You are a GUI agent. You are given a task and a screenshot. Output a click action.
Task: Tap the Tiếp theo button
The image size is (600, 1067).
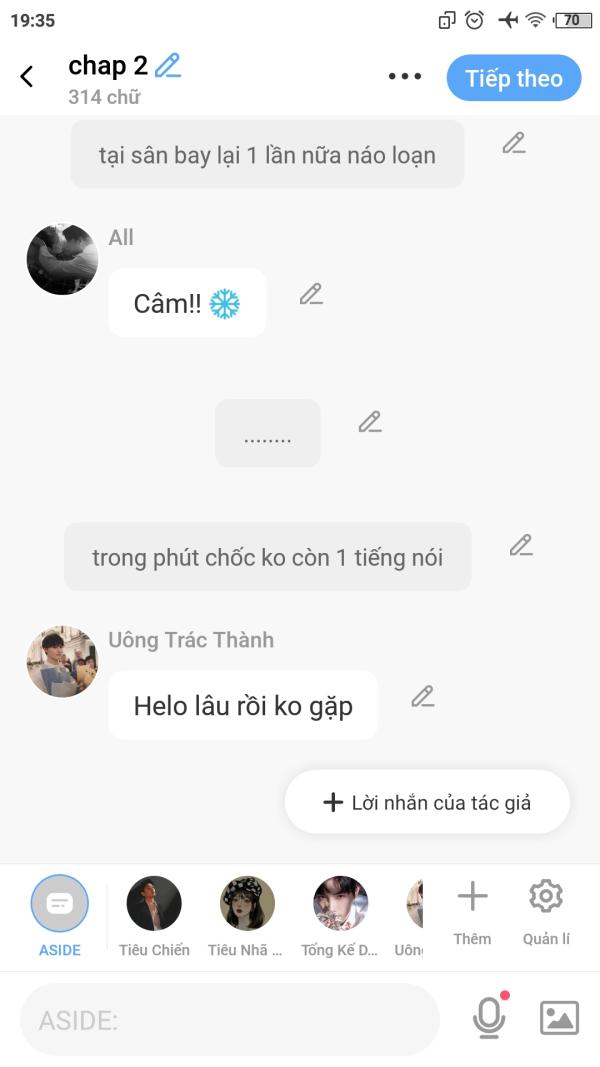[x=513, y=78]
